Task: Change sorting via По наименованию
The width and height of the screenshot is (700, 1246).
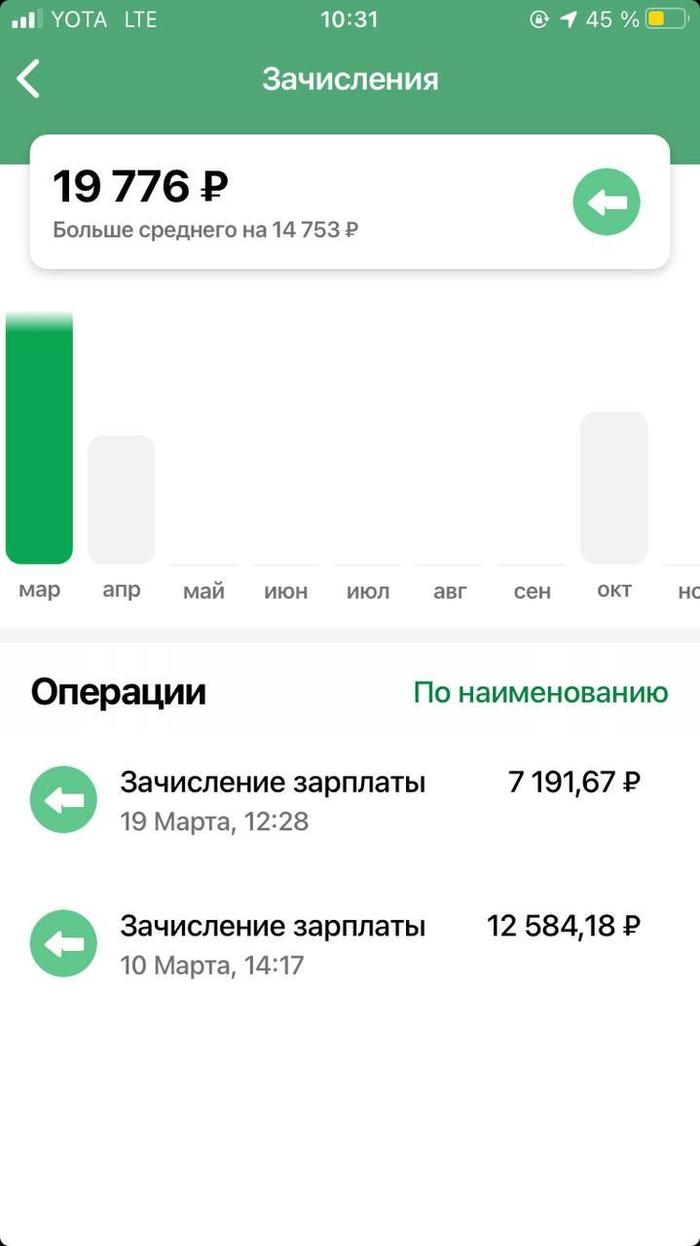Action: [540, 693]
